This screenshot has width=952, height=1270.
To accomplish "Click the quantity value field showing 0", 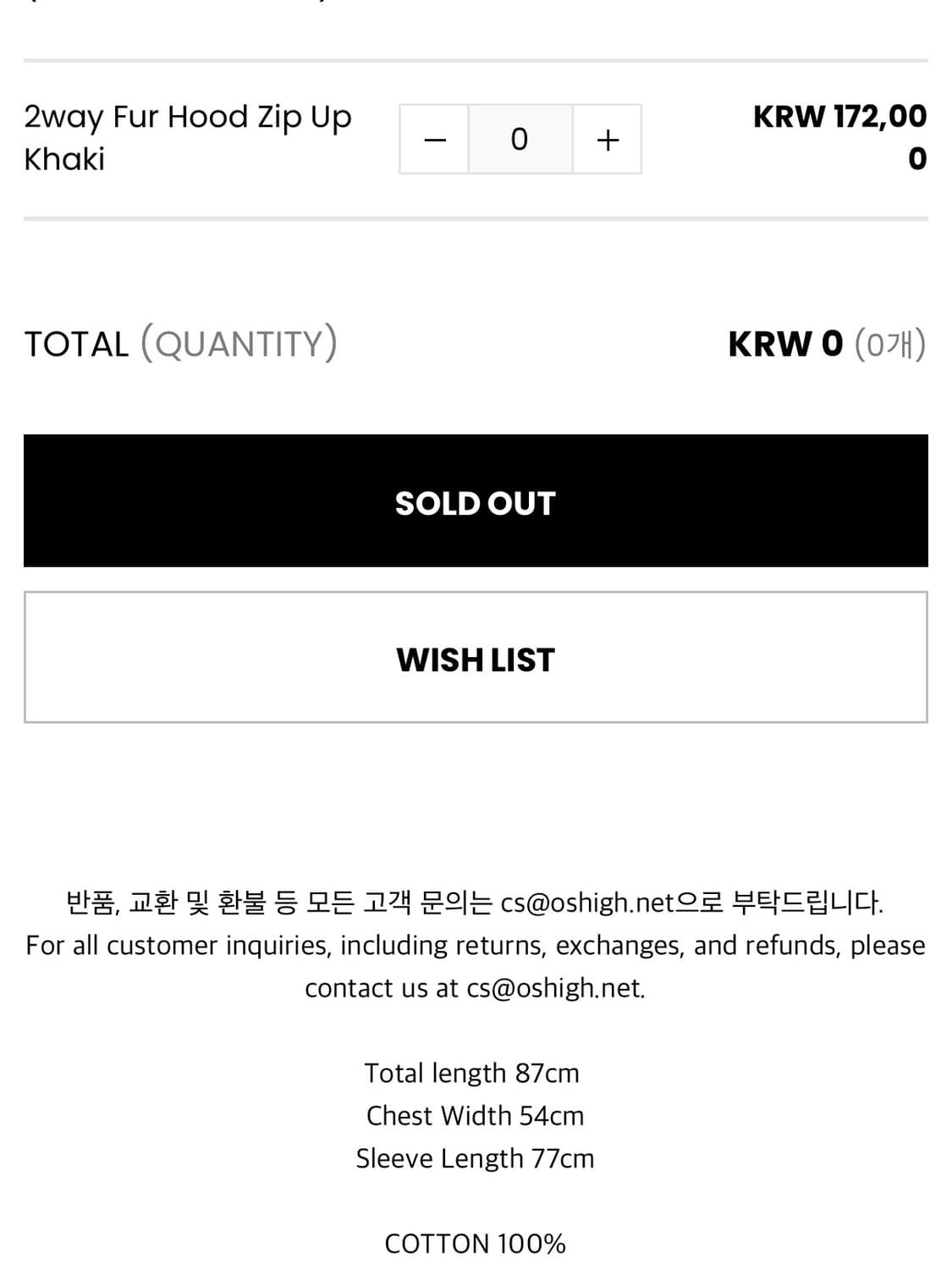I will coord(520,138).
